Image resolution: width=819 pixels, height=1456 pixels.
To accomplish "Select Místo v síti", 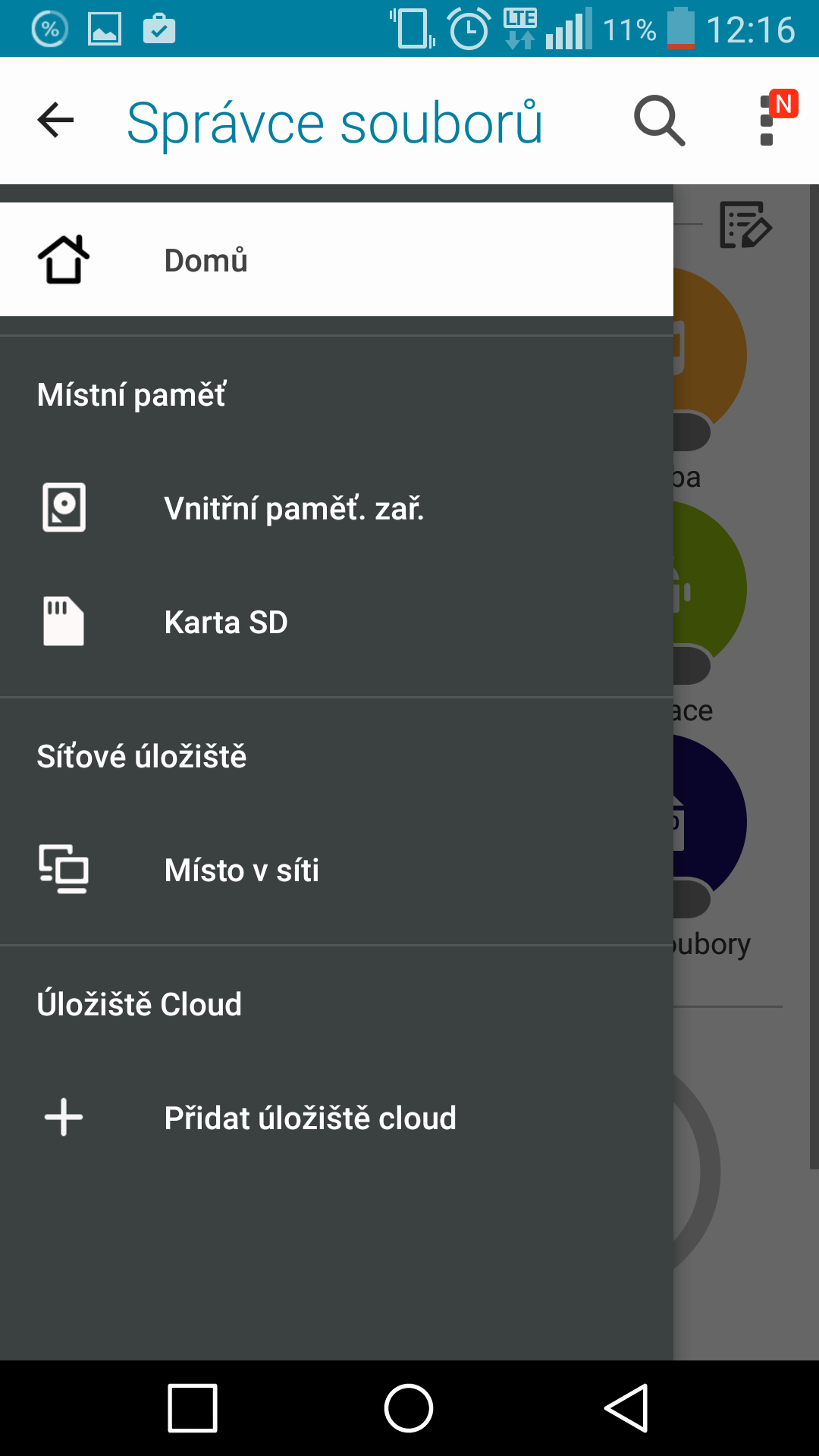I will coord(337,870).
